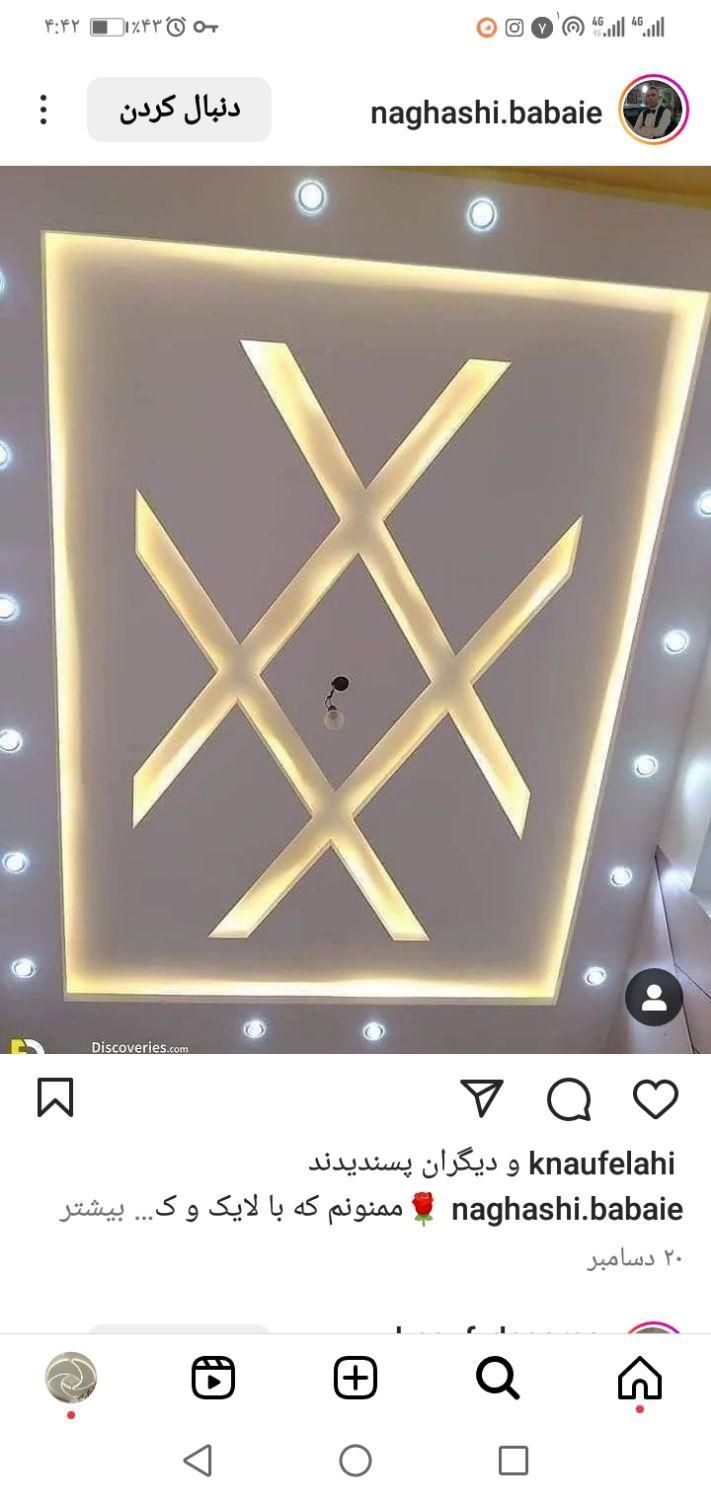
Task: Go to the Home tab
Action: click(640, 1378)
